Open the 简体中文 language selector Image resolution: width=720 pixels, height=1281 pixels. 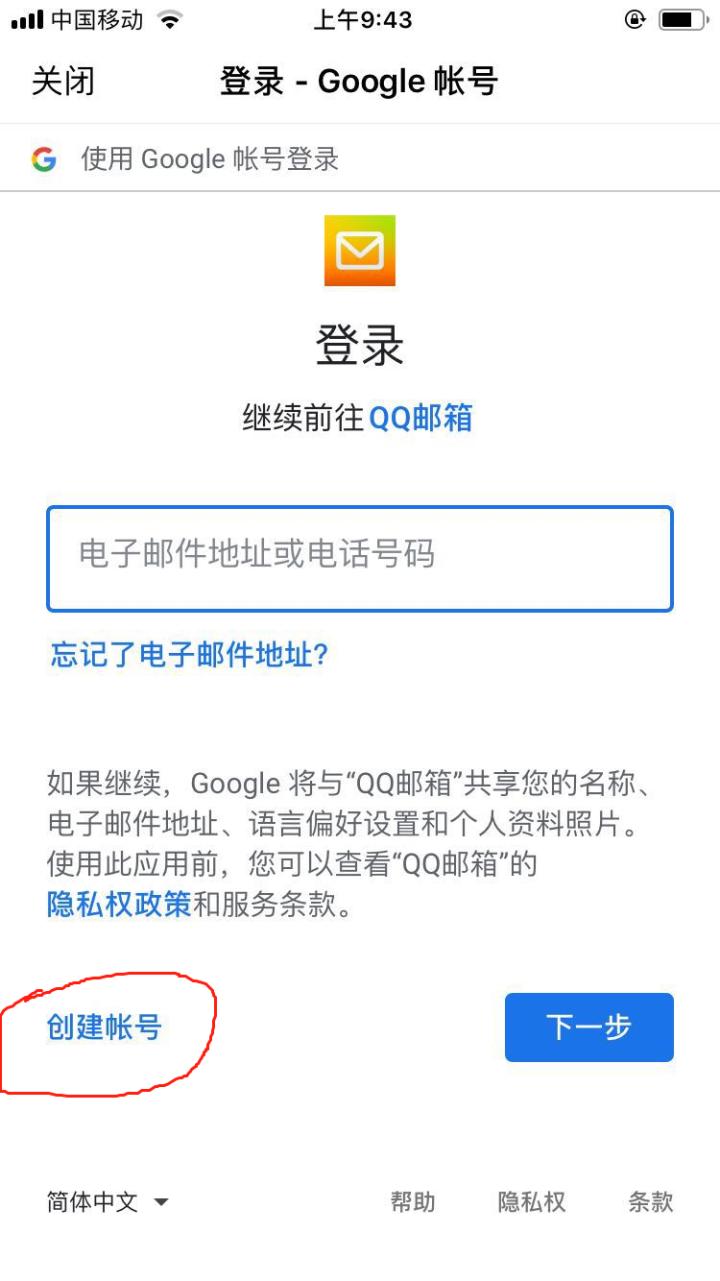pos(88,1202)
